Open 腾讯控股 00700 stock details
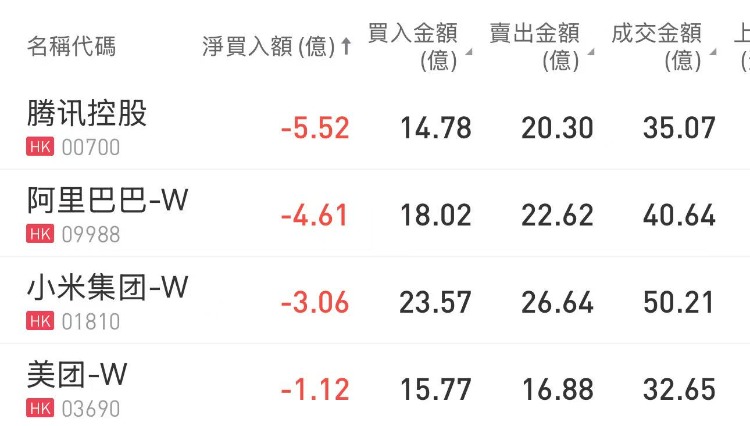Screen dimensions: 750x426 click(87, 127)
